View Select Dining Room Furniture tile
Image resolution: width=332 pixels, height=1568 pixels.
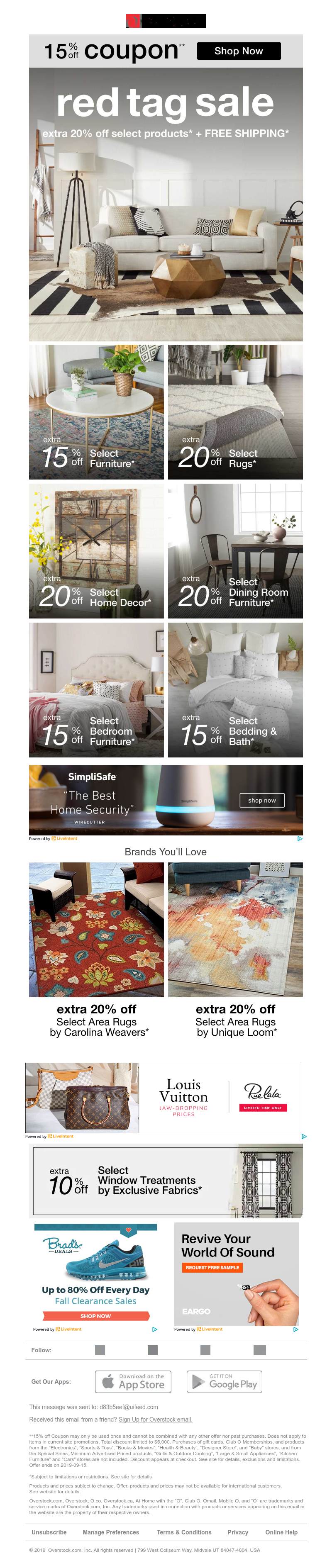tap(235, 551)
